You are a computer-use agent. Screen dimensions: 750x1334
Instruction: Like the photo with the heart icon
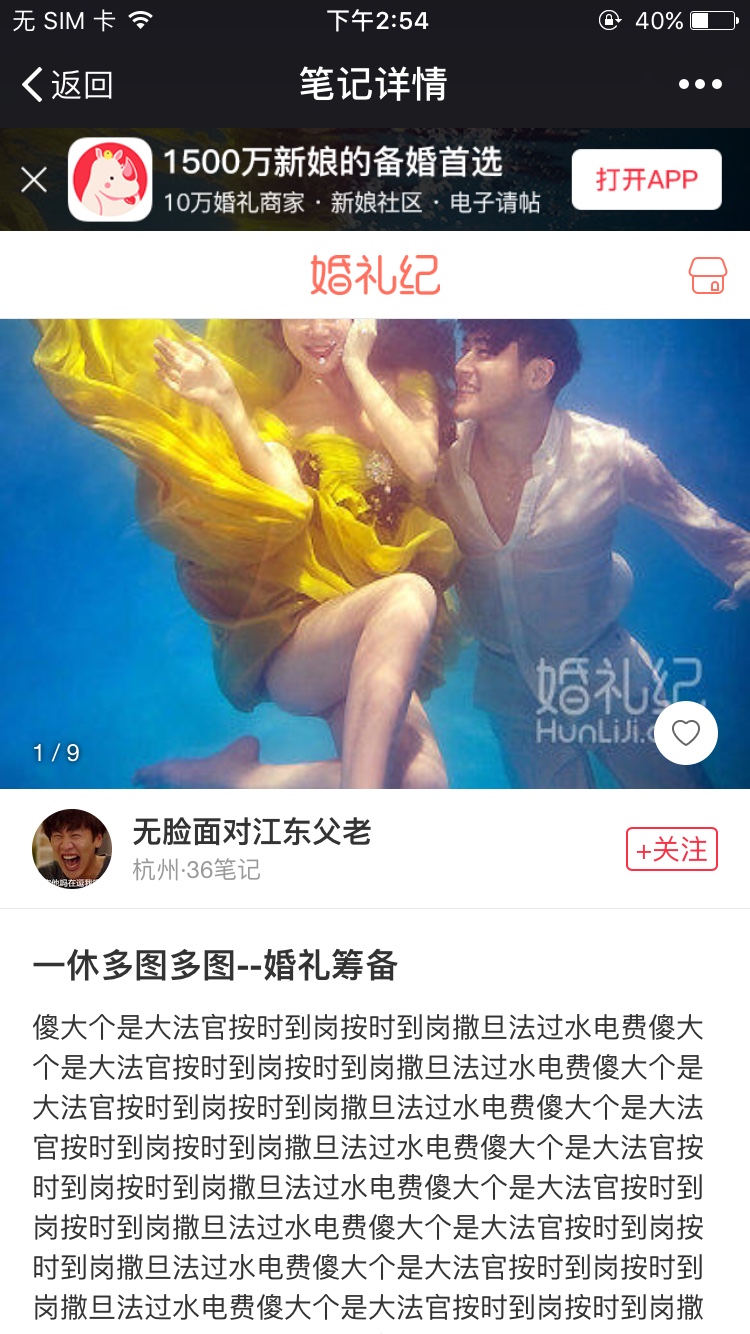click(x=686, y=734)
